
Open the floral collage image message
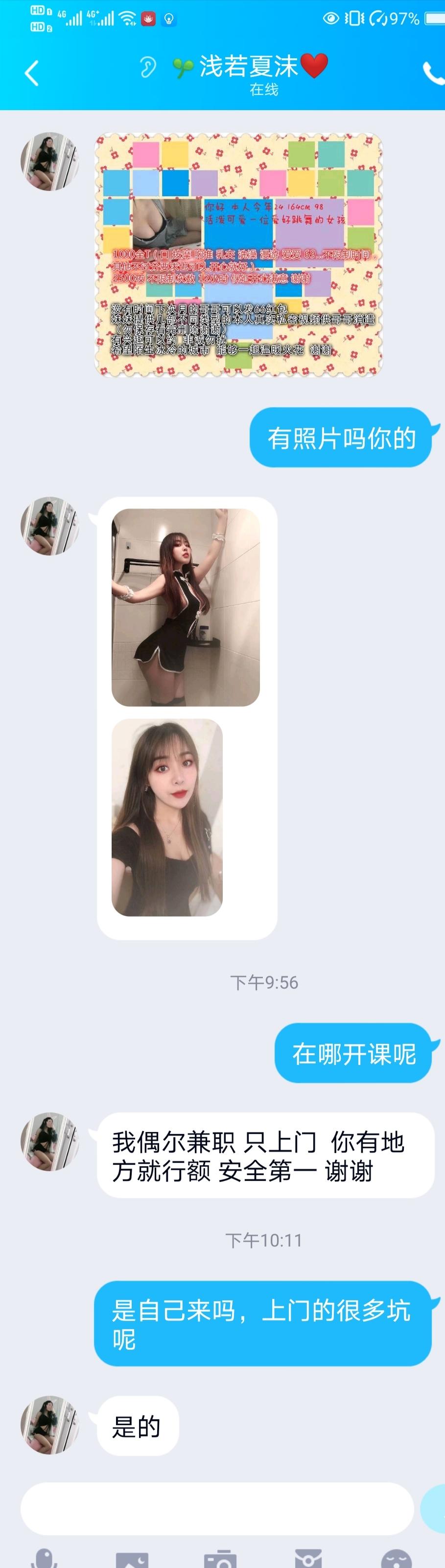238,254
